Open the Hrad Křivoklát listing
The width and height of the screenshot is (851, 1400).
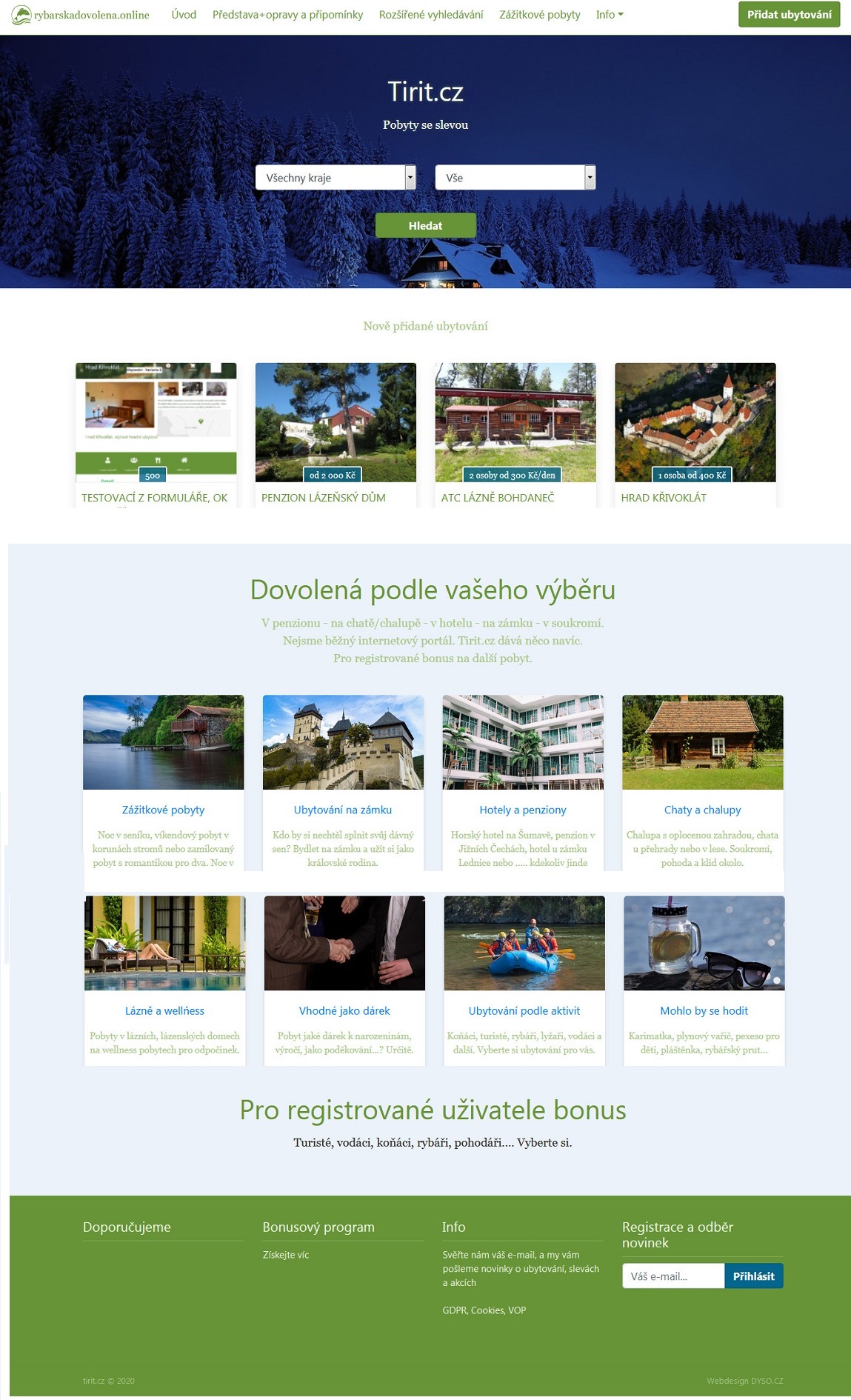663,498
